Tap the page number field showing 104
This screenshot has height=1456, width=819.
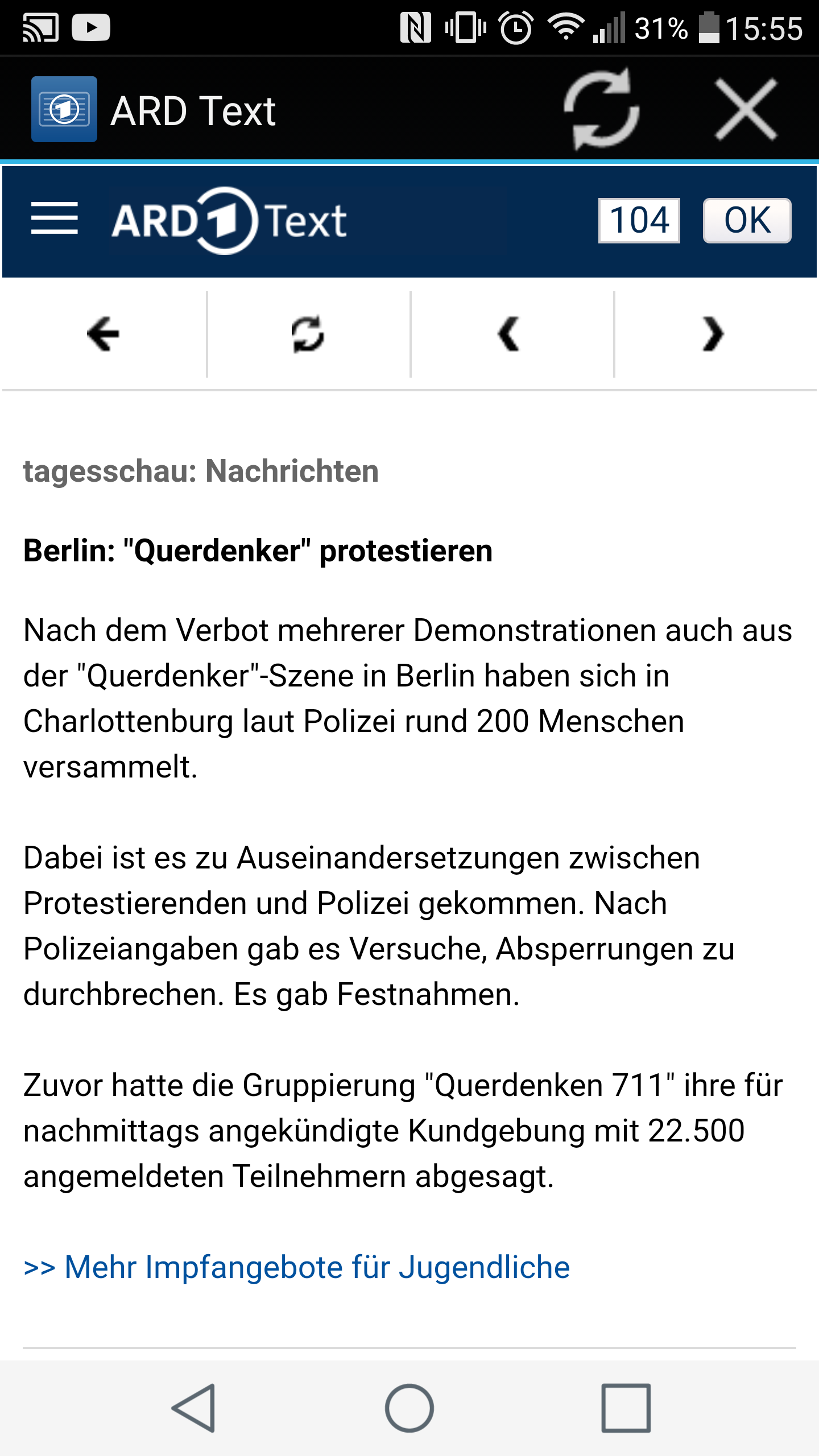639,221
